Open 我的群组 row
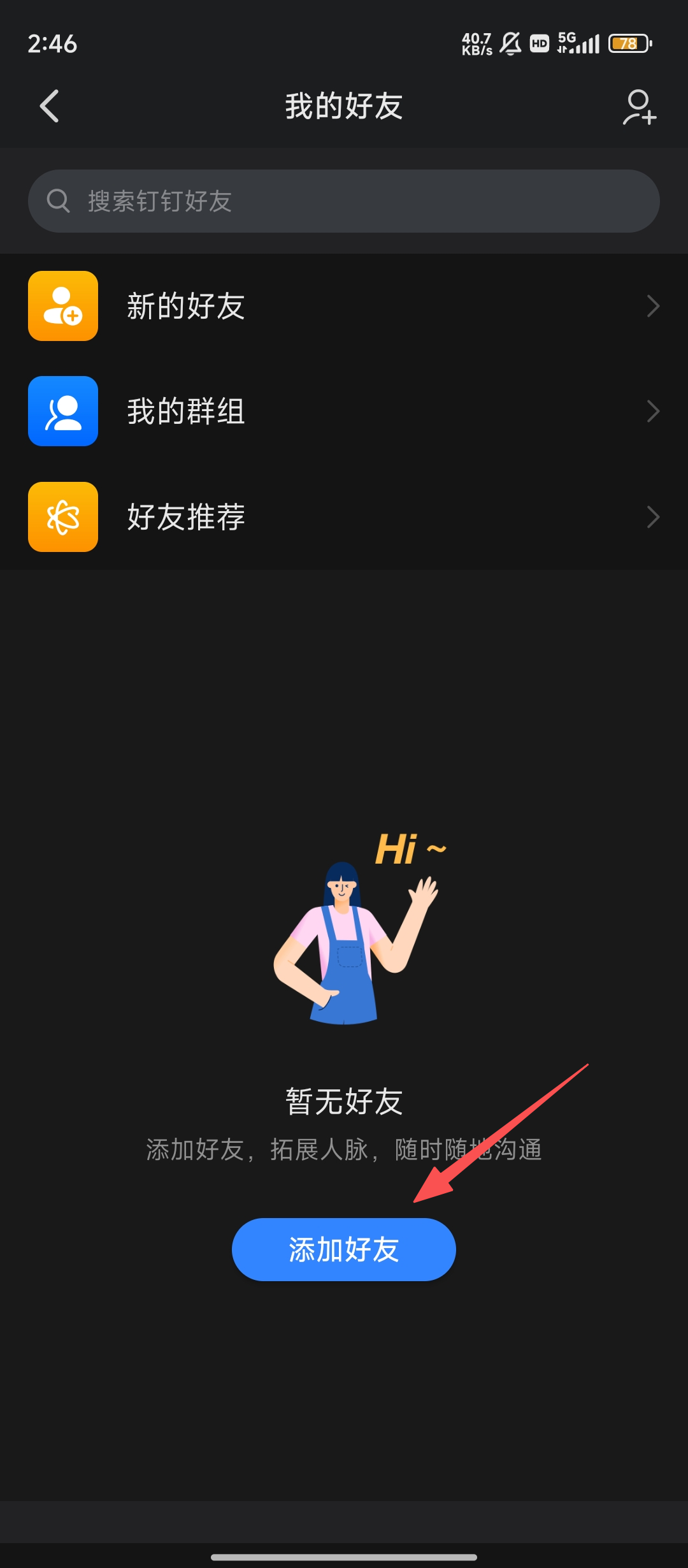The image size is (688, 1568). (344, 411)
